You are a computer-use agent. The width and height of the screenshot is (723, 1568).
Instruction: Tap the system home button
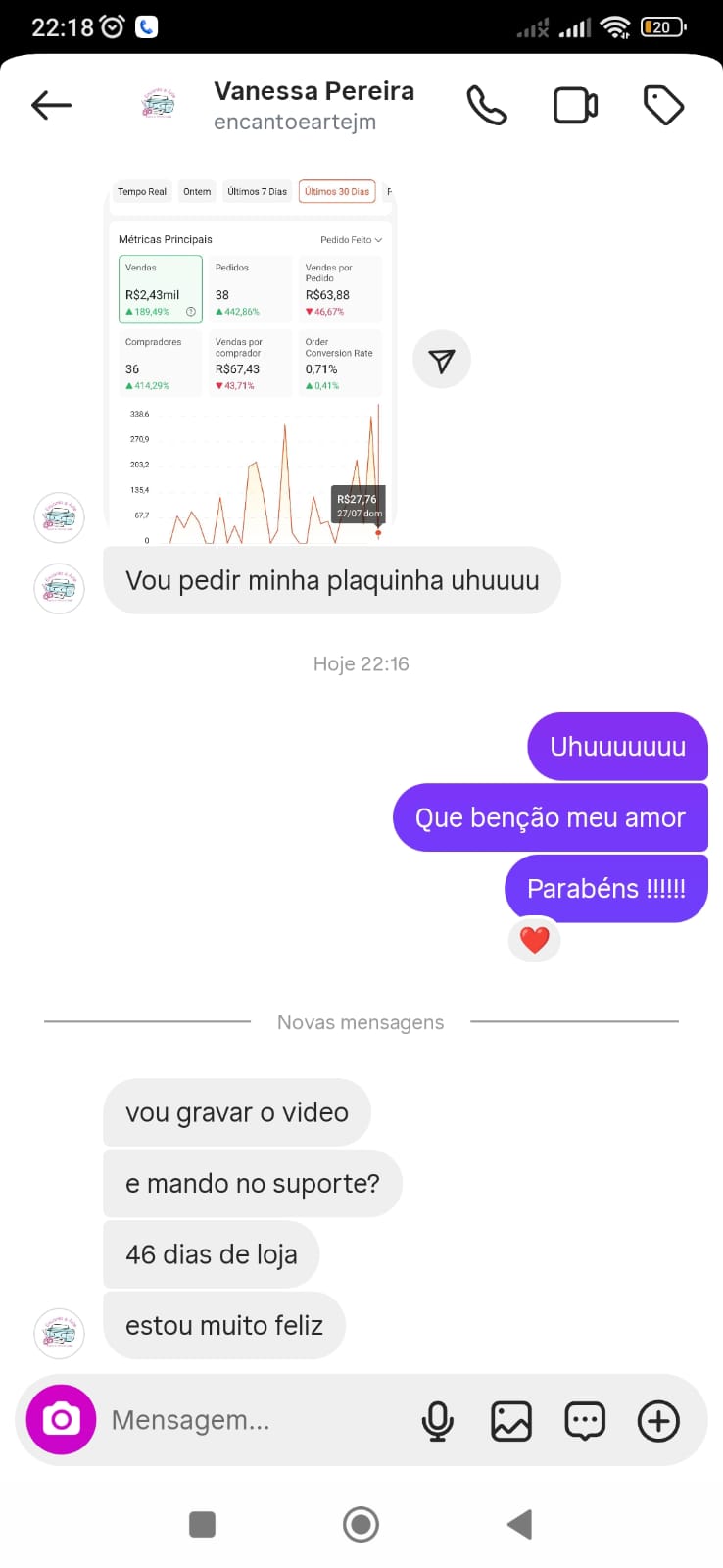[x=361, y=1524]
